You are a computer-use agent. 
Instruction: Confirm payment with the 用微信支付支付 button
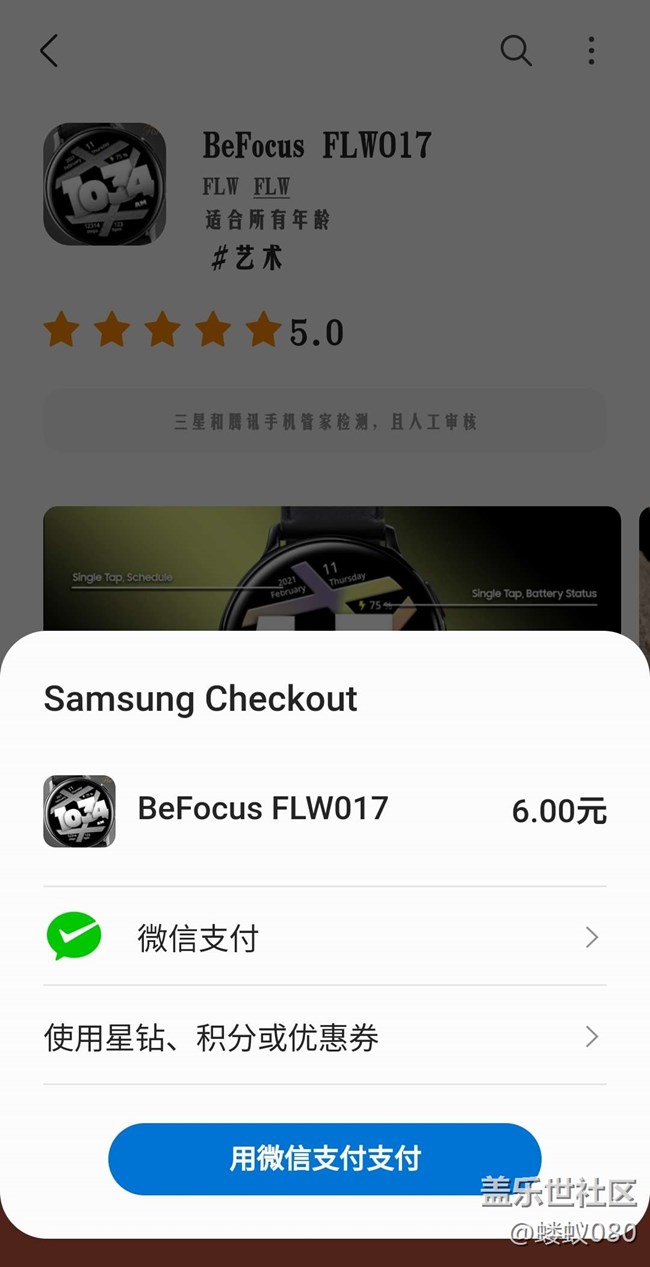point(324,1158)
